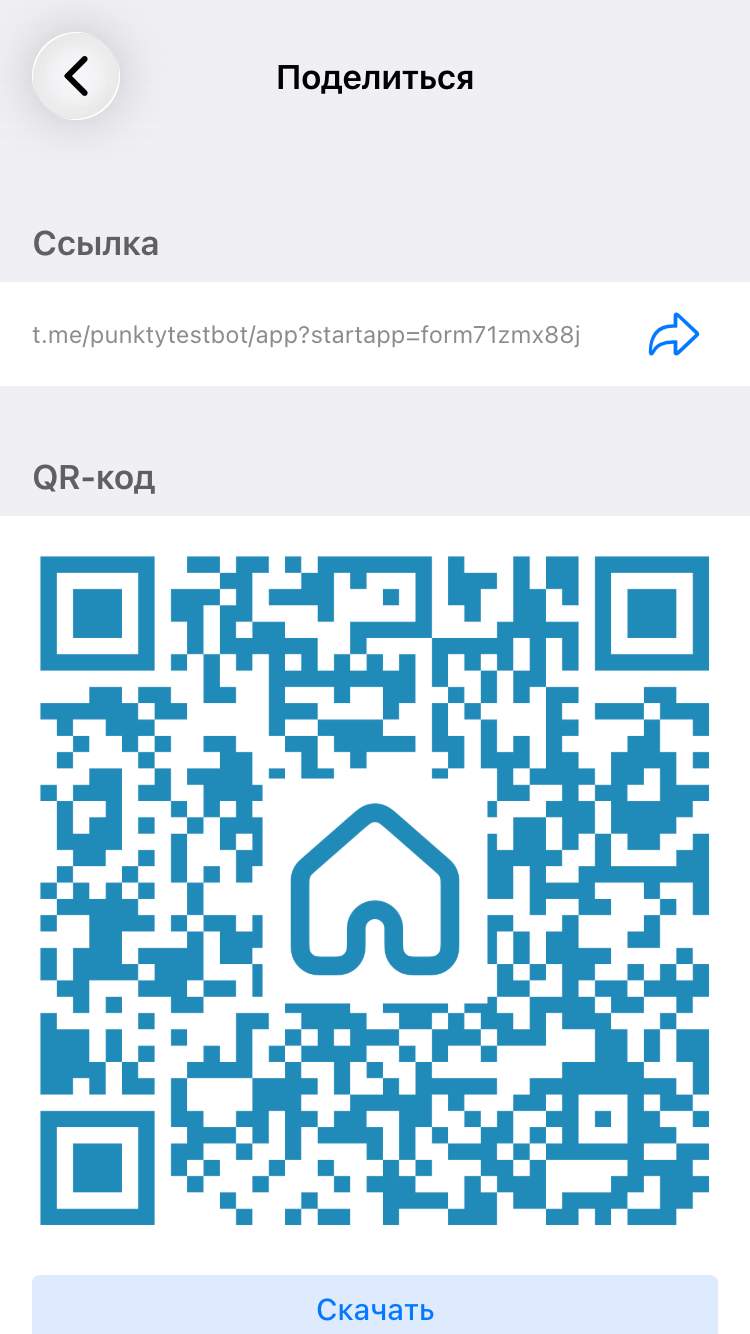Tap the t.me/punktytestbot link field
Image resolution: width=750 pixels, height=1334 pixels.
(x=307, y=335)
